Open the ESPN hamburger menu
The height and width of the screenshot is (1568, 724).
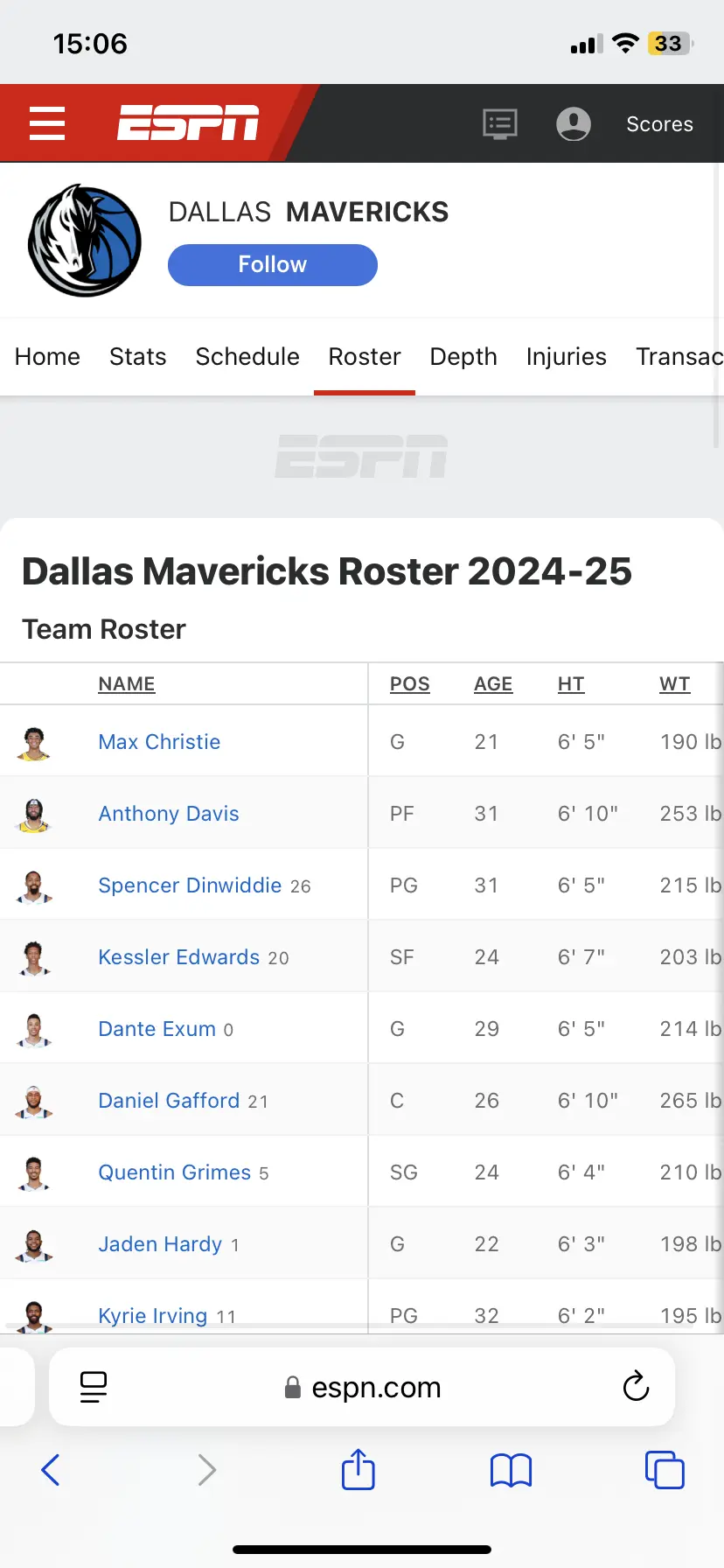tap(47, 123)
